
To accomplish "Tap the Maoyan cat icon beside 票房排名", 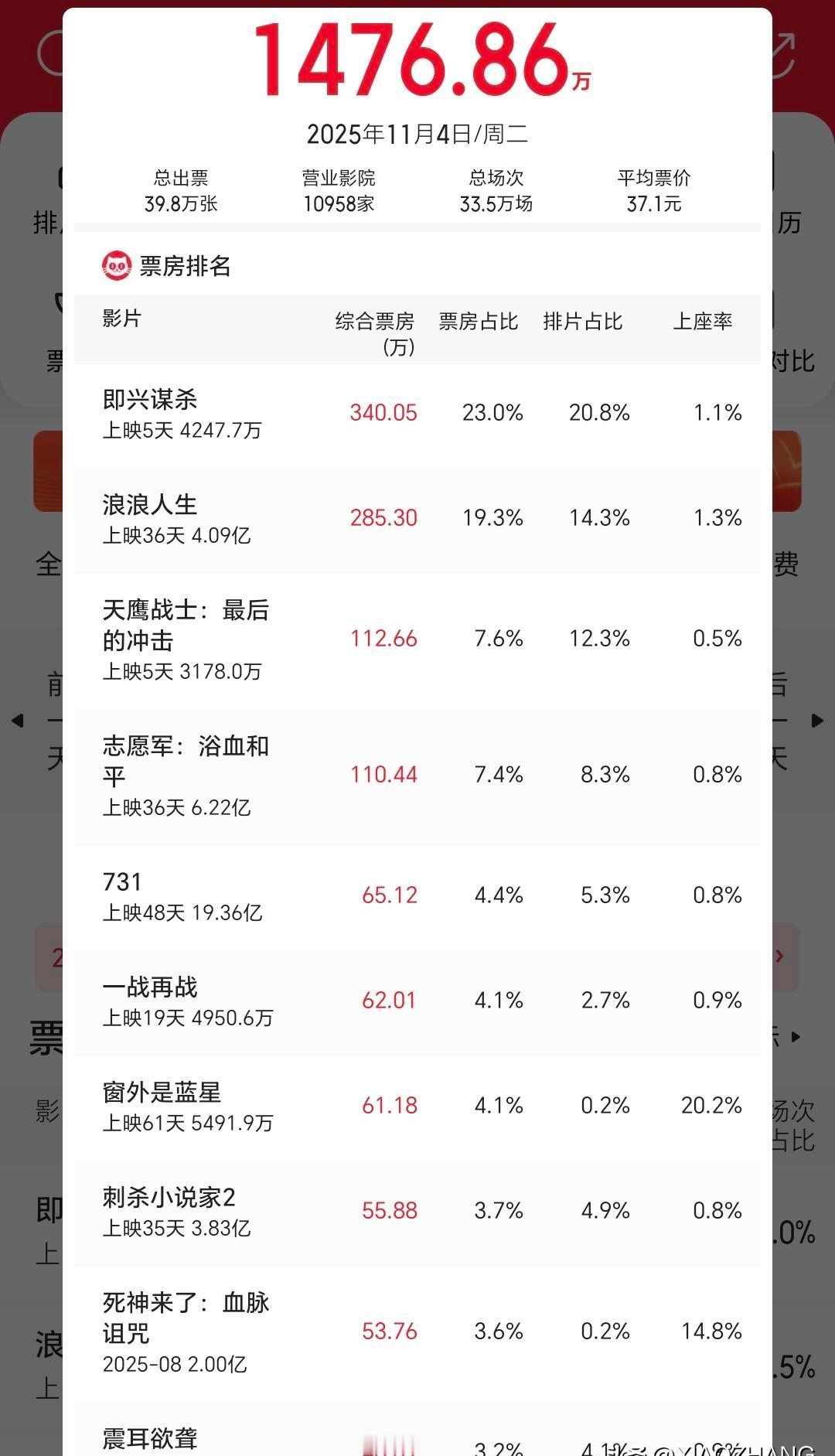I will tap(116, 266).
